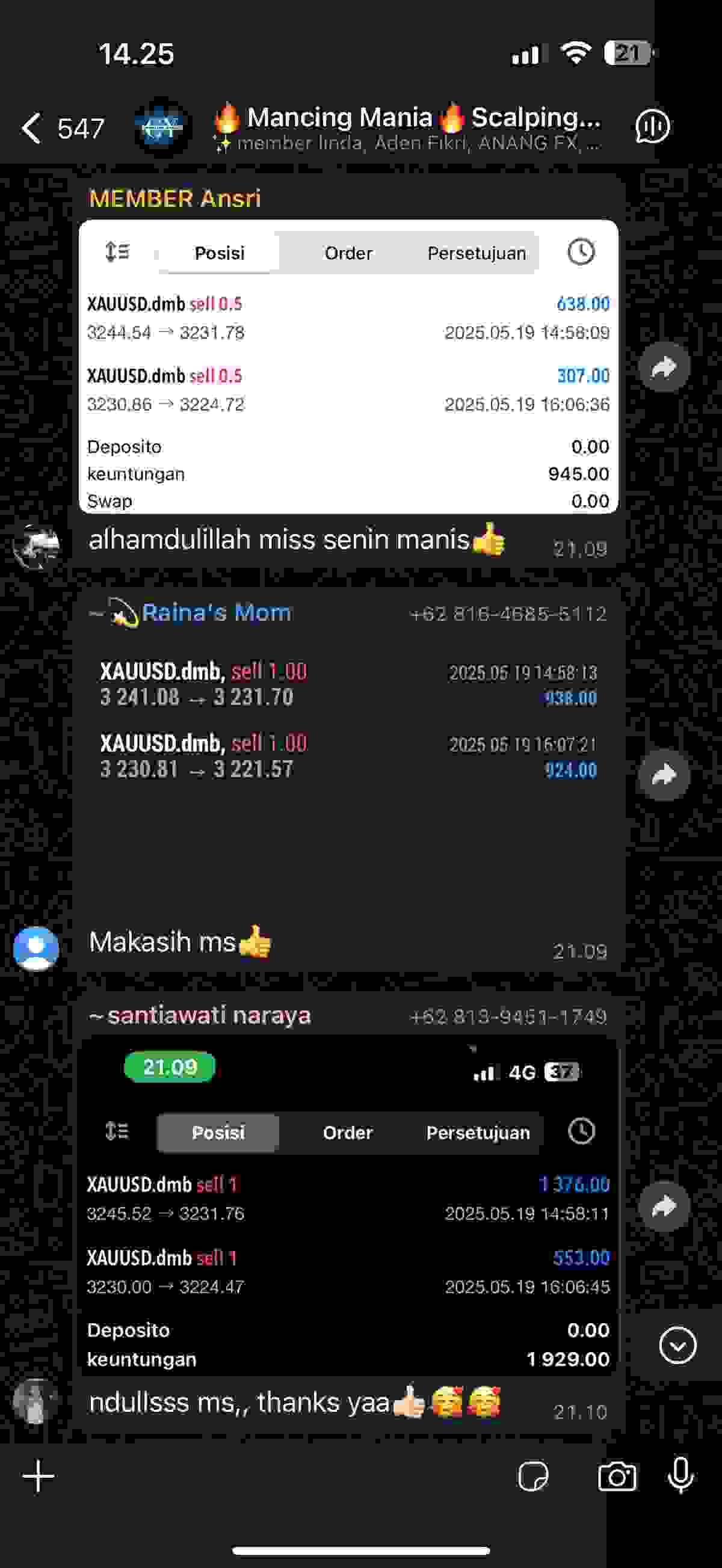722x1568 pixels.
Task: Forward santiawati naraya's image message
Action: click(x=664, y=1207)
